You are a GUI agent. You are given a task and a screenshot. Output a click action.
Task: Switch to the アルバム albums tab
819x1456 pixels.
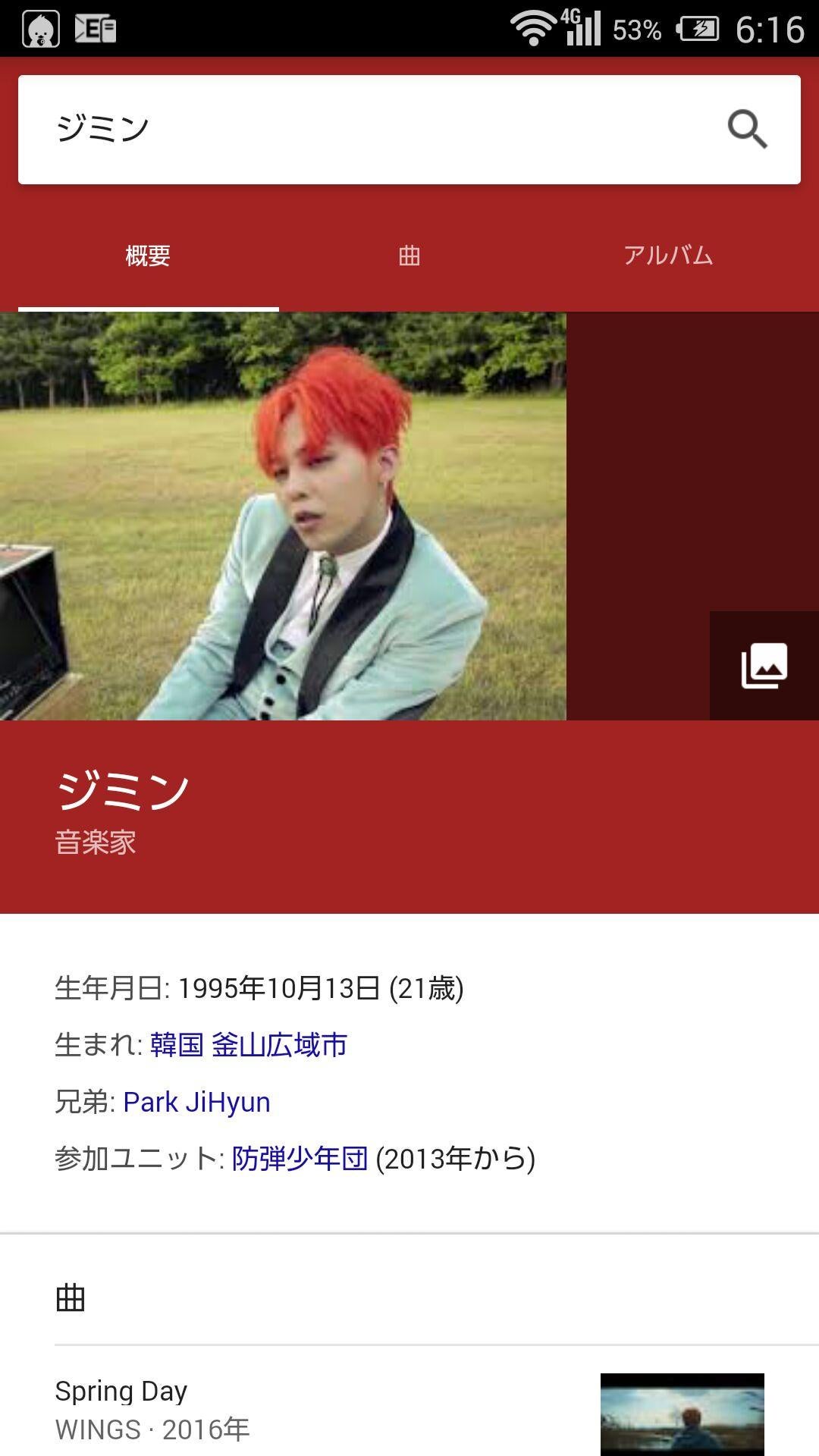[x=668, y=256]
